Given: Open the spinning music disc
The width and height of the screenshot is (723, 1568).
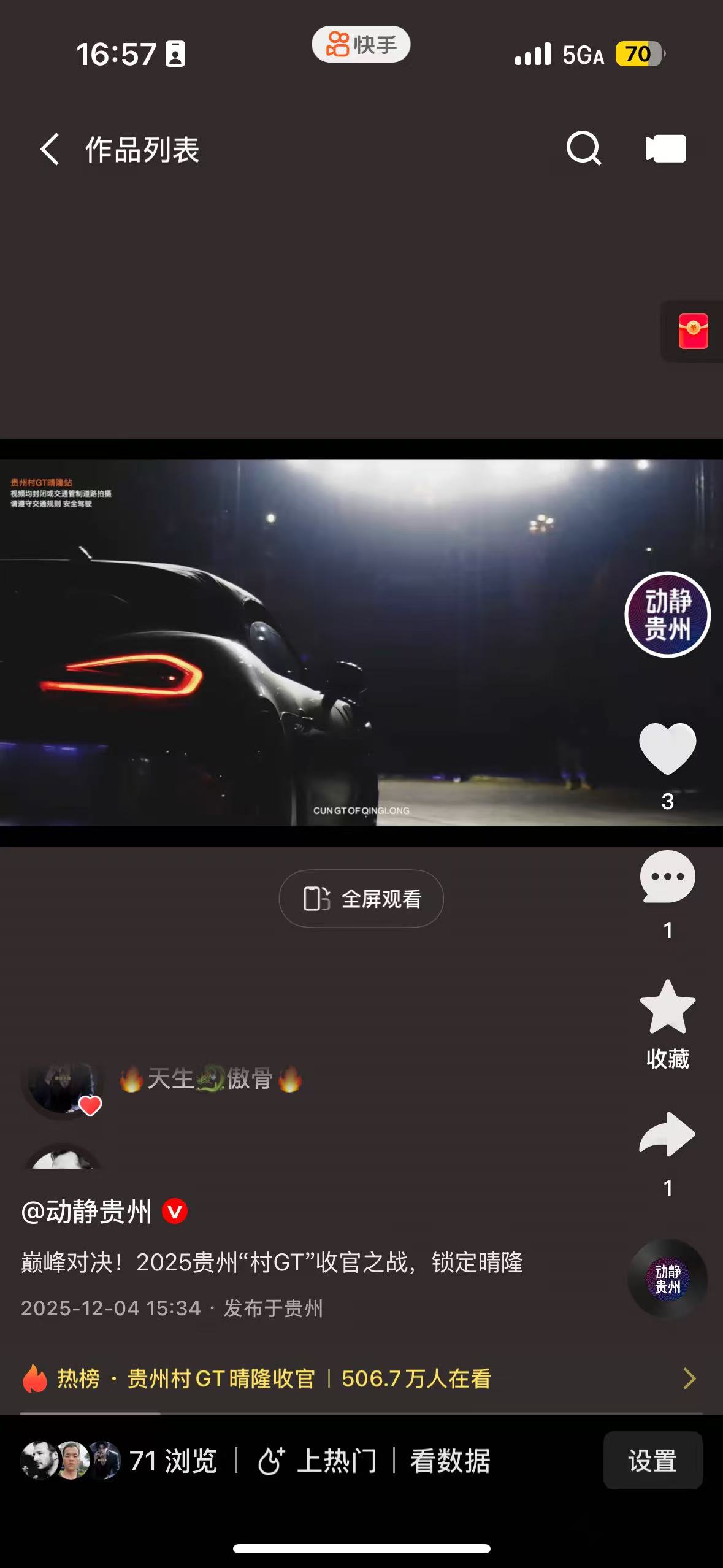Looking at the screenshot, I should tap(667, 1278).
